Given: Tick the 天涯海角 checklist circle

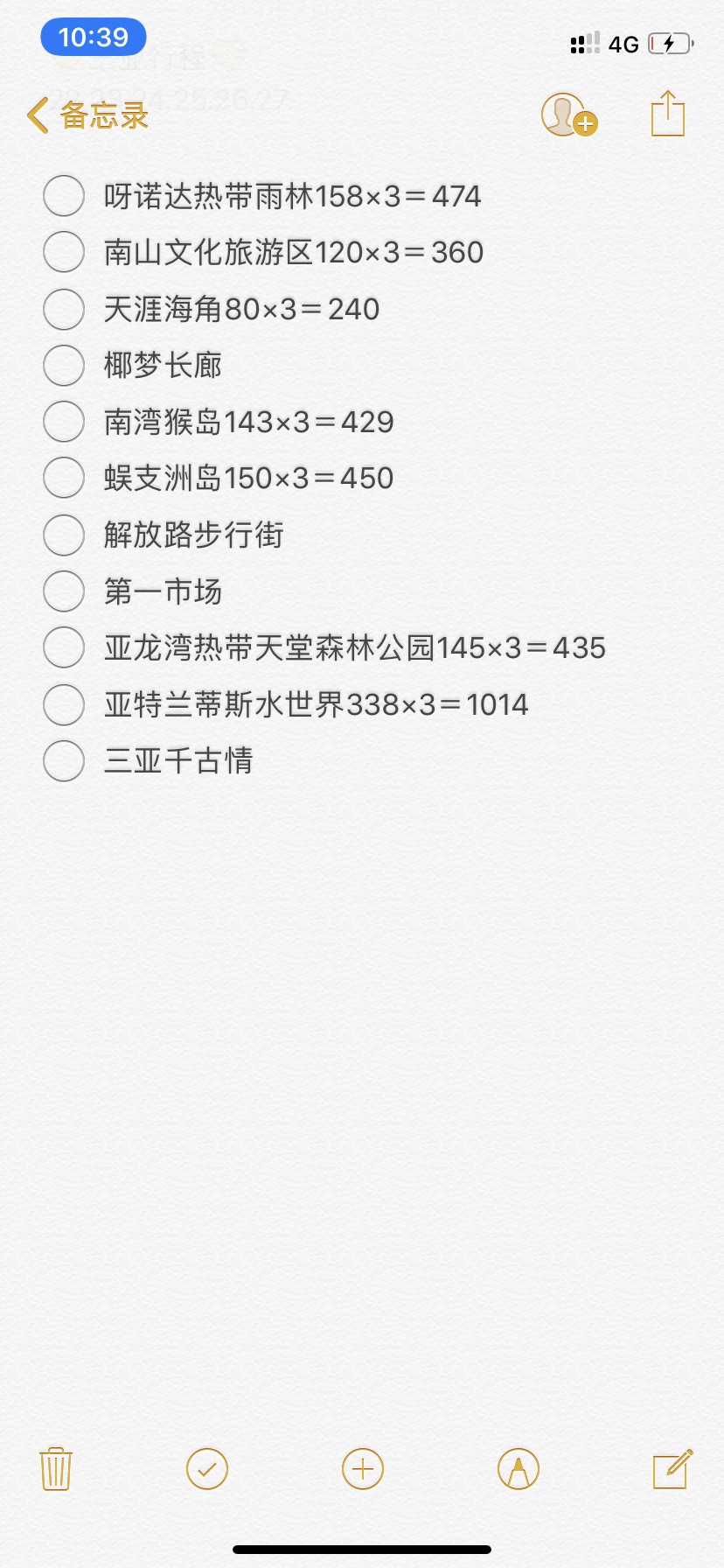Looking at the screenshot, I should point(64,309).
